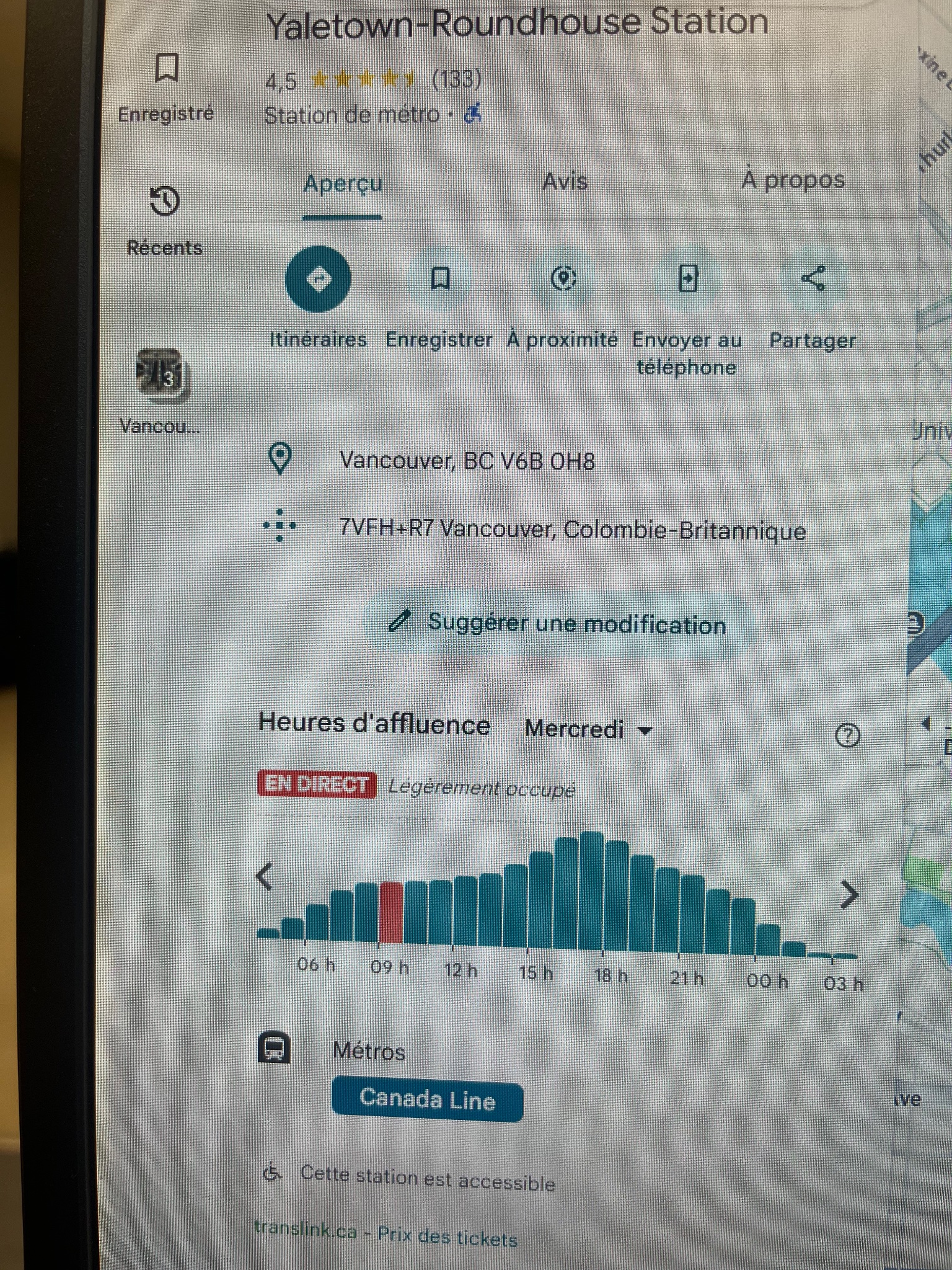This screenshot has width=952, height=1270.
Task: Tap the Vancouver, BC V6B 0H8 address row
Action: (x=467, y=461)
